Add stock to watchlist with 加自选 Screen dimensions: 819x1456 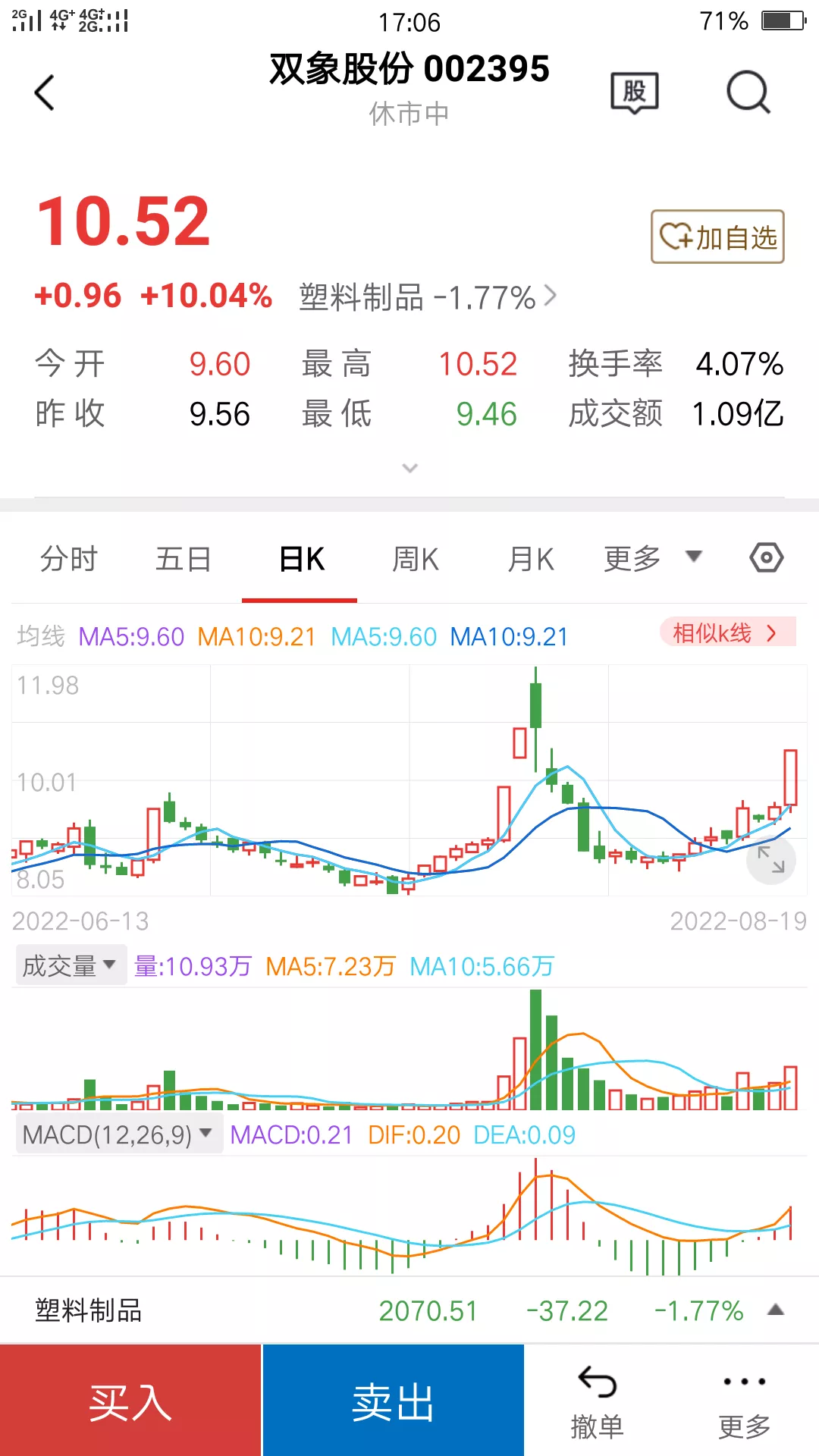pyautogui.click(x=717, y=237)
